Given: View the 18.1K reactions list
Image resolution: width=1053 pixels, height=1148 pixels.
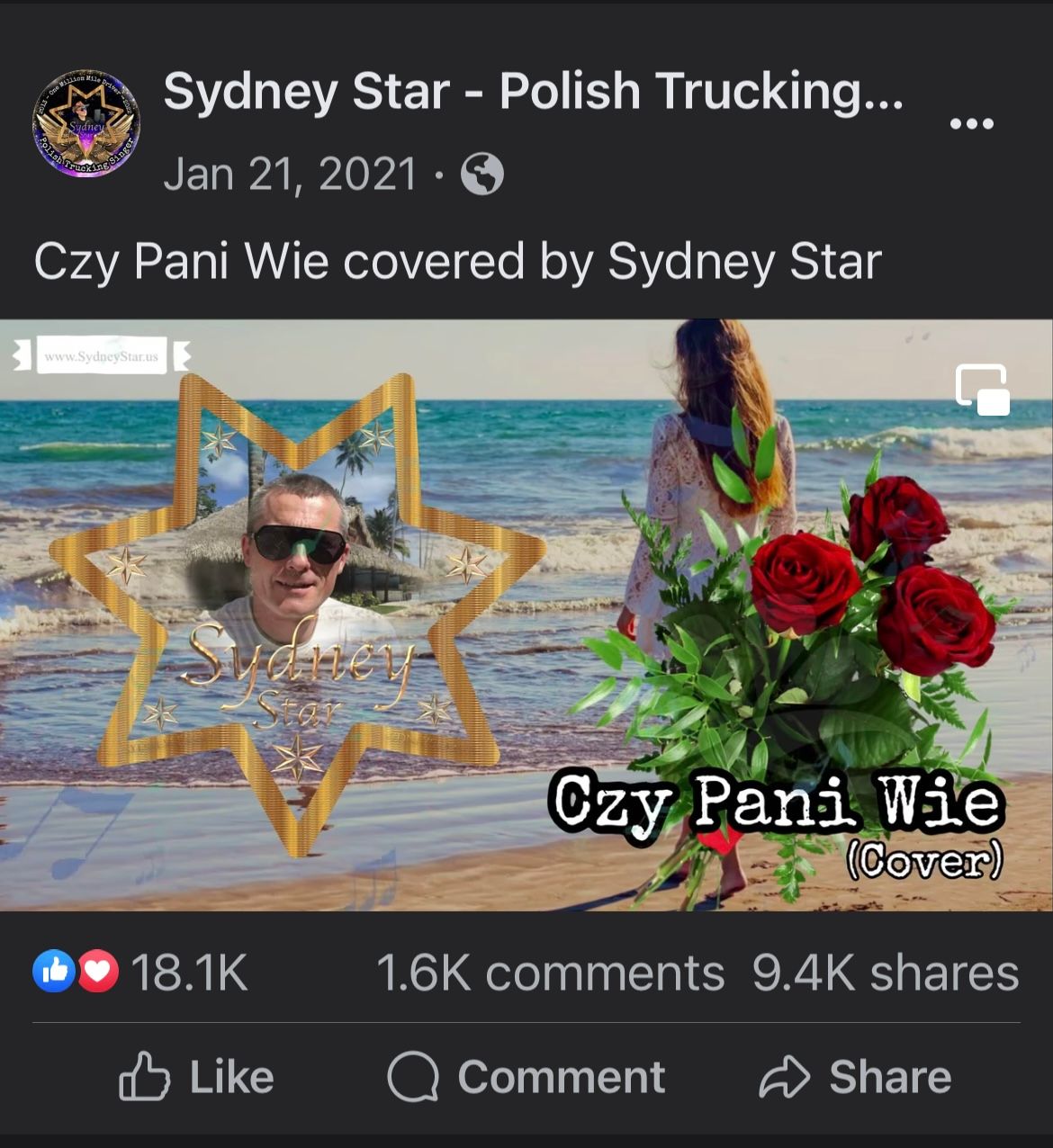Looking at the screenshot, I should (x=141, y=973).
